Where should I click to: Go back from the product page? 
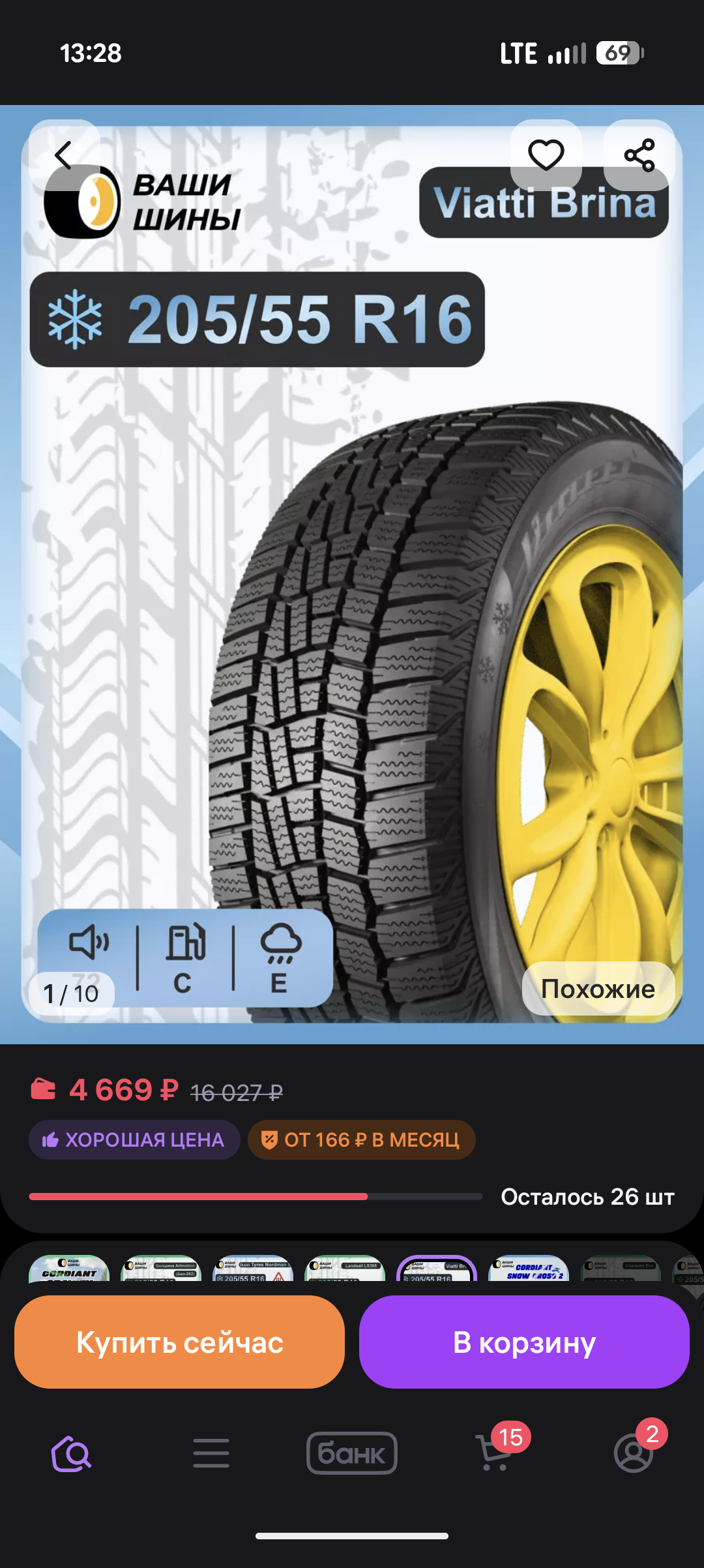tap(64, 155)
